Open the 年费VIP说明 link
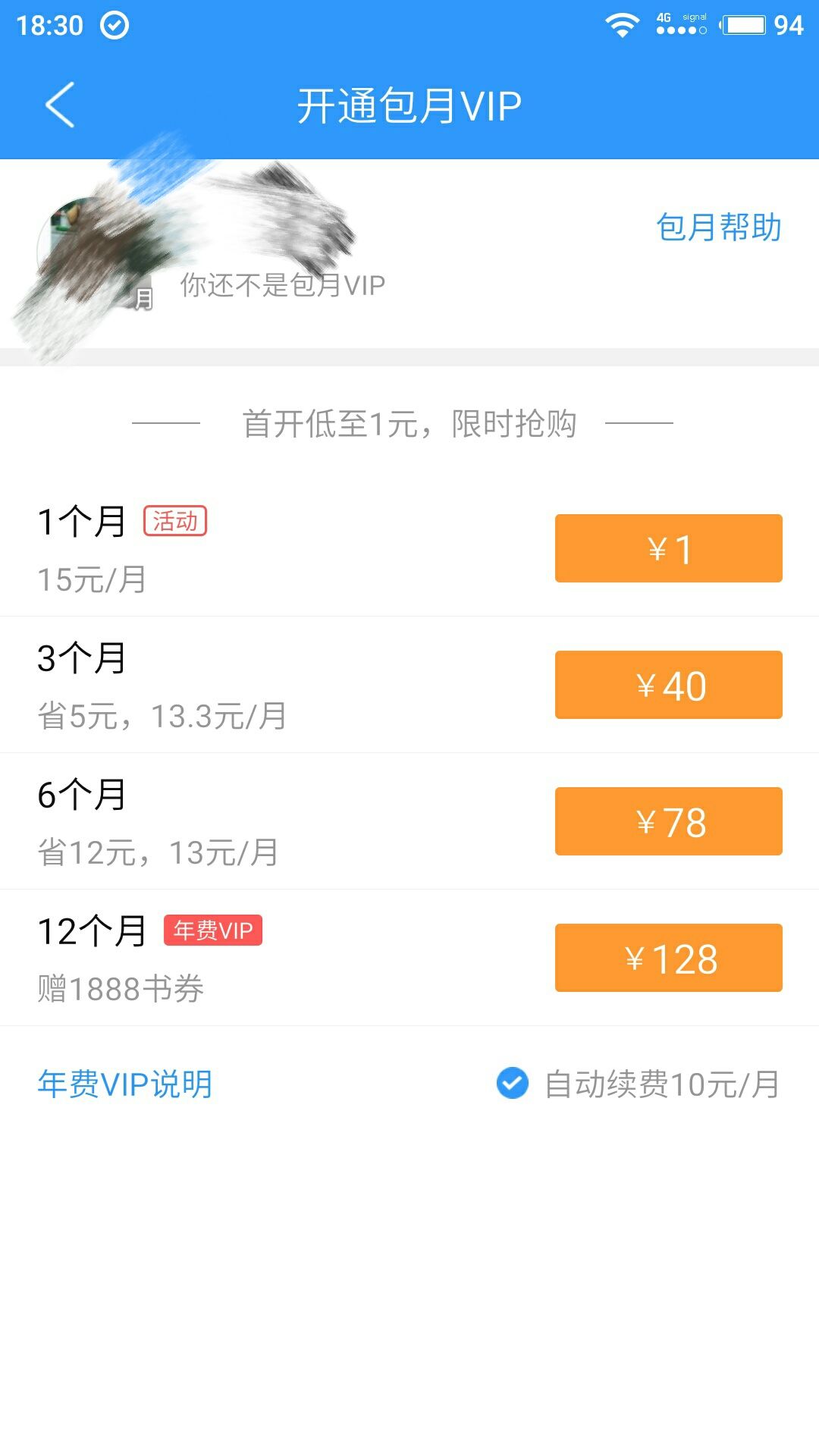Screen dimensions: 819x1456 pos(125,1084)
